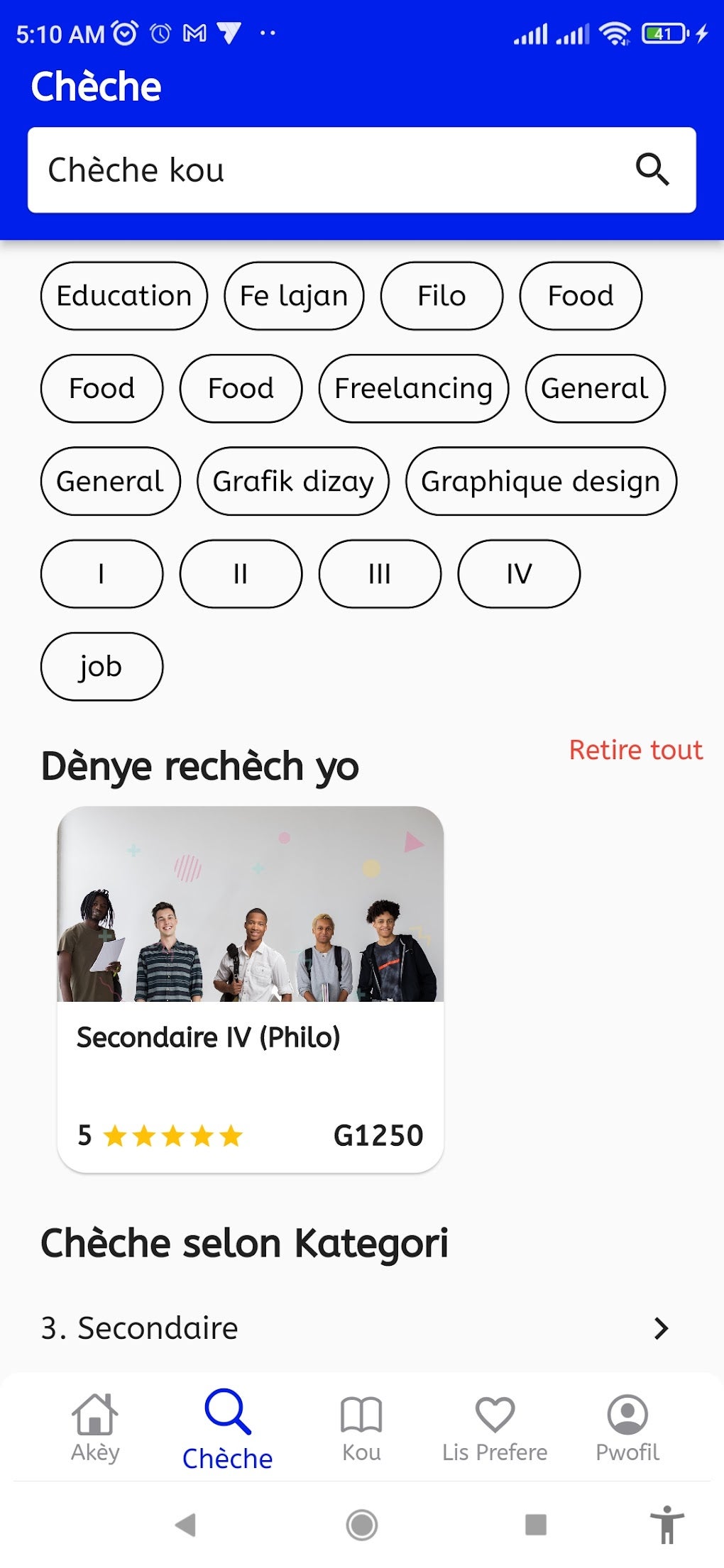Pick the Grafik dizay chip
Image resolution: width=724 pixels, height=1568 pixels.
[293, 482]
